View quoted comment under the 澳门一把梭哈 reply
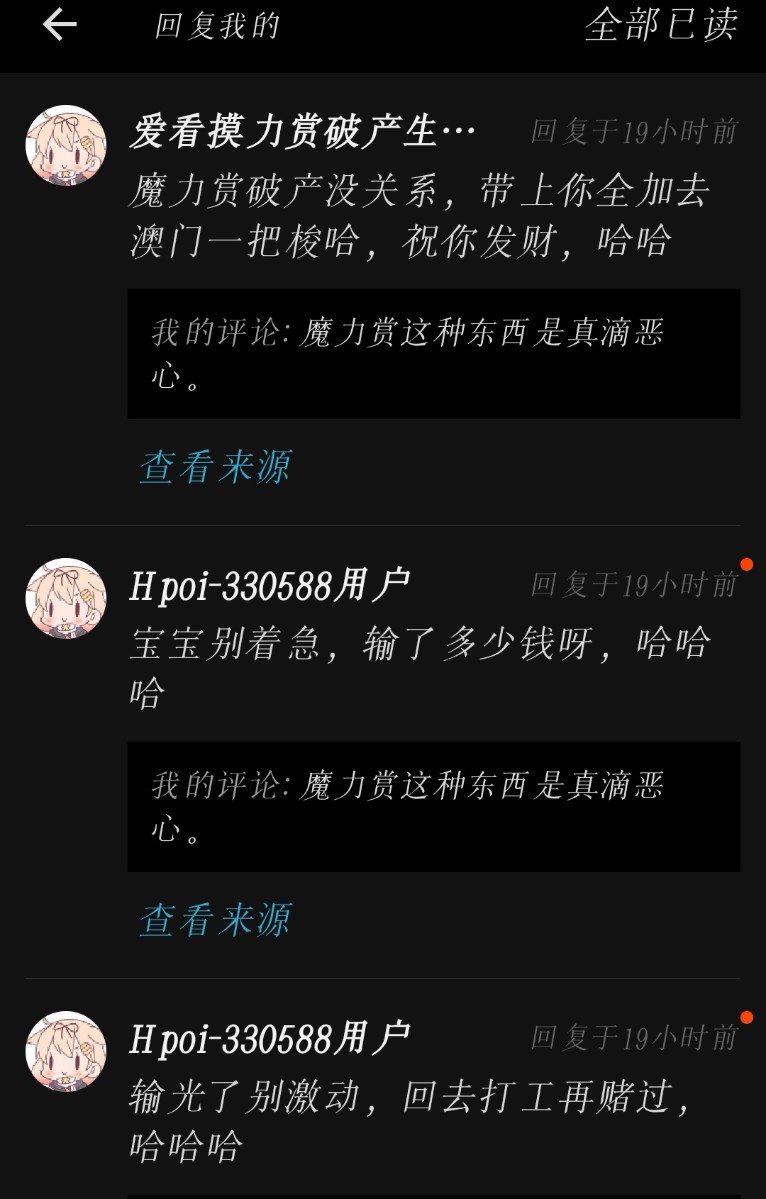 (433, 353)
